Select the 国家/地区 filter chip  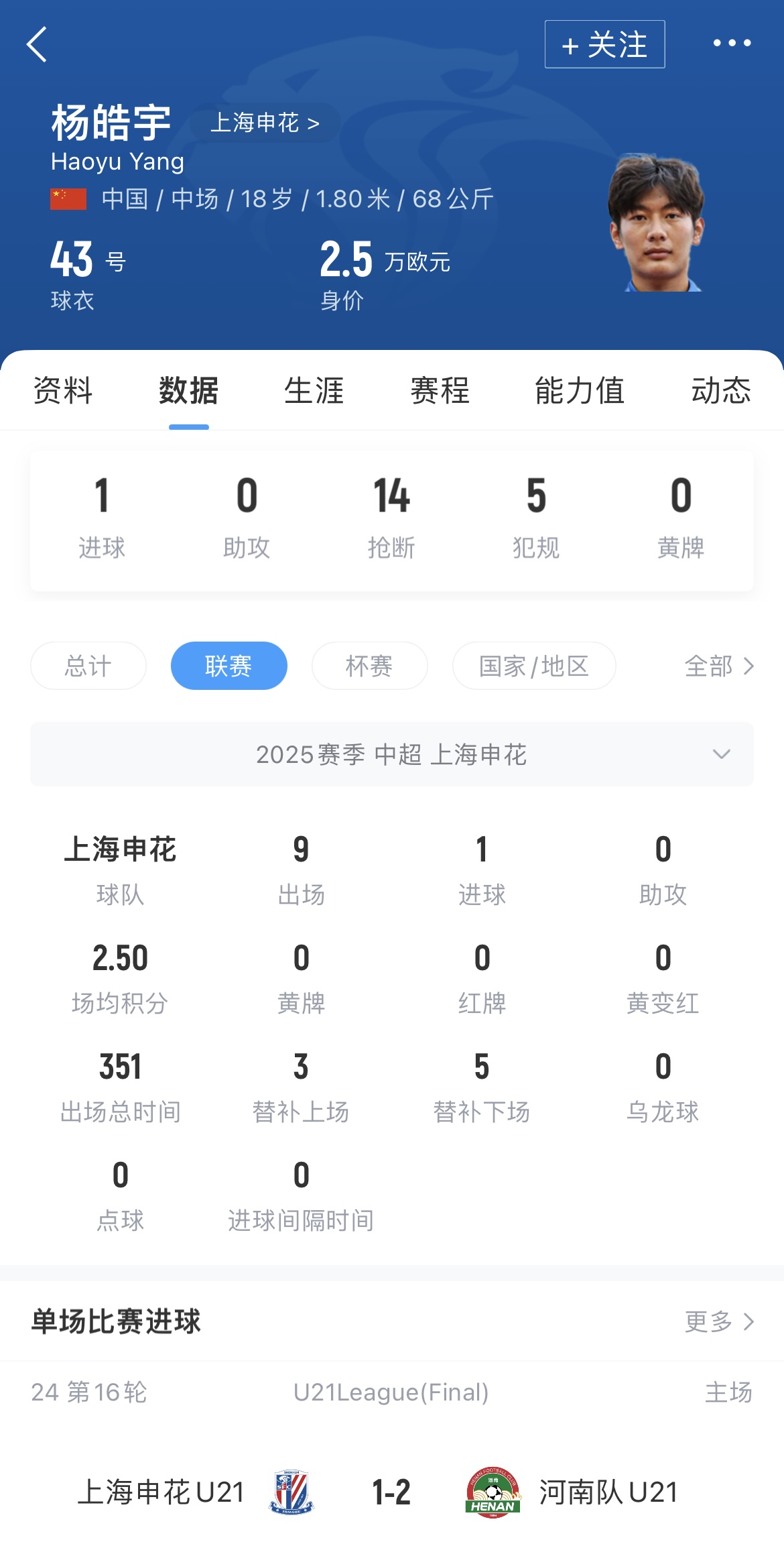click(534, 666)
